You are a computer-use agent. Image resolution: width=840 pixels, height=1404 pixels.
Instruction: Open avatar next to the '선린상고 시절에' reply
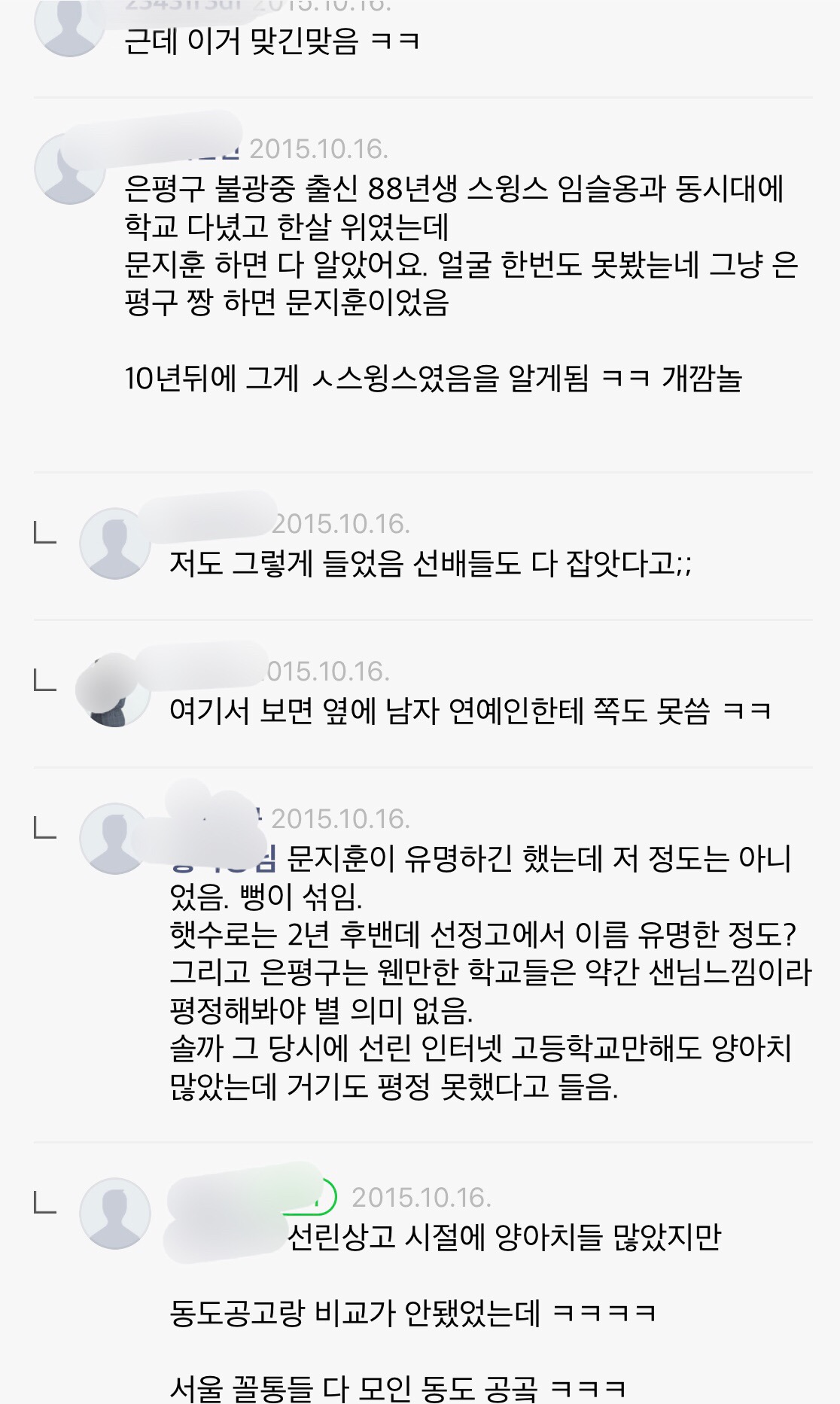114,1214
